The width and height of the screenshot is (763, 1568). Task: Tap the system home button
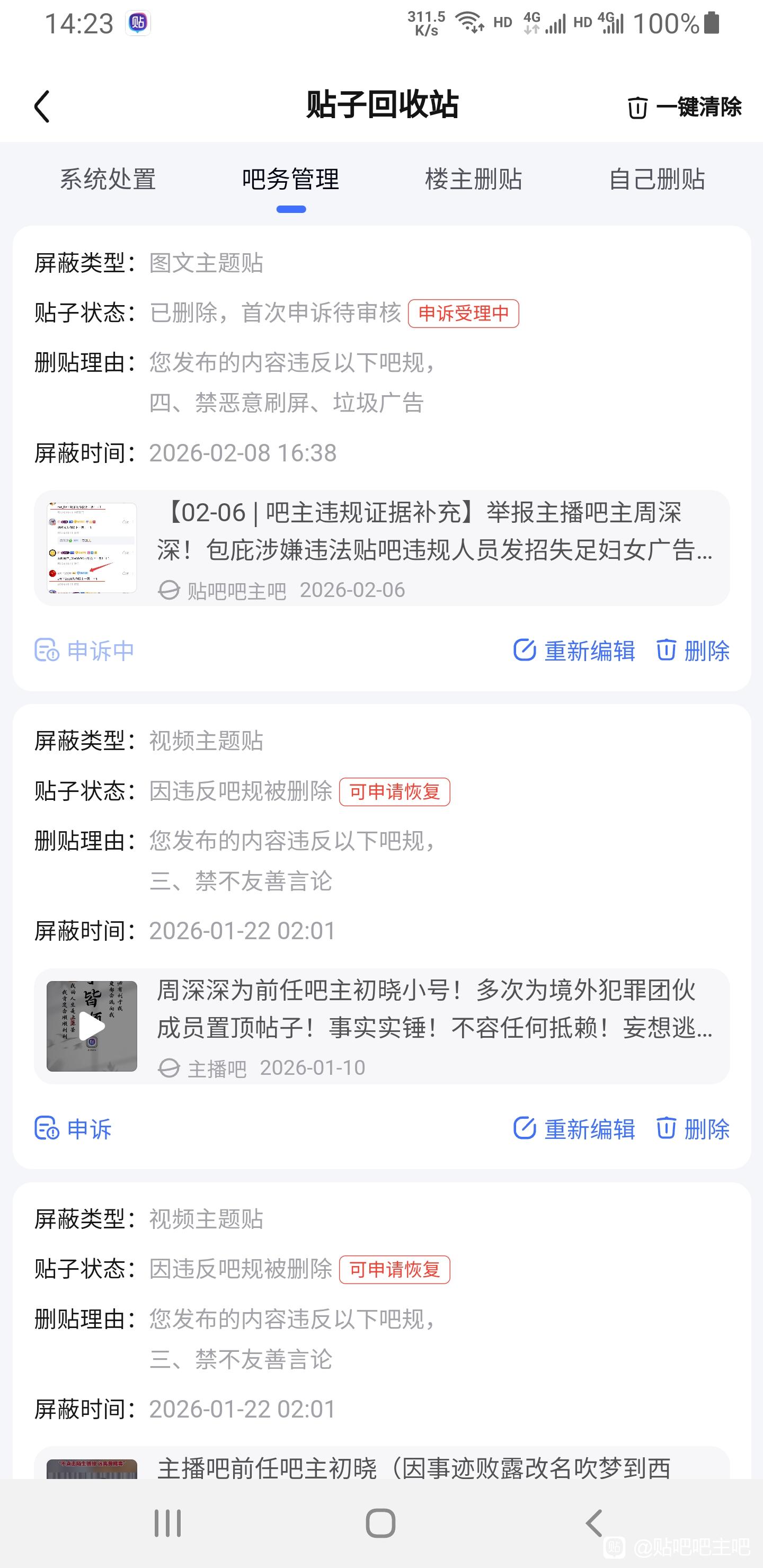(380, 1524)
